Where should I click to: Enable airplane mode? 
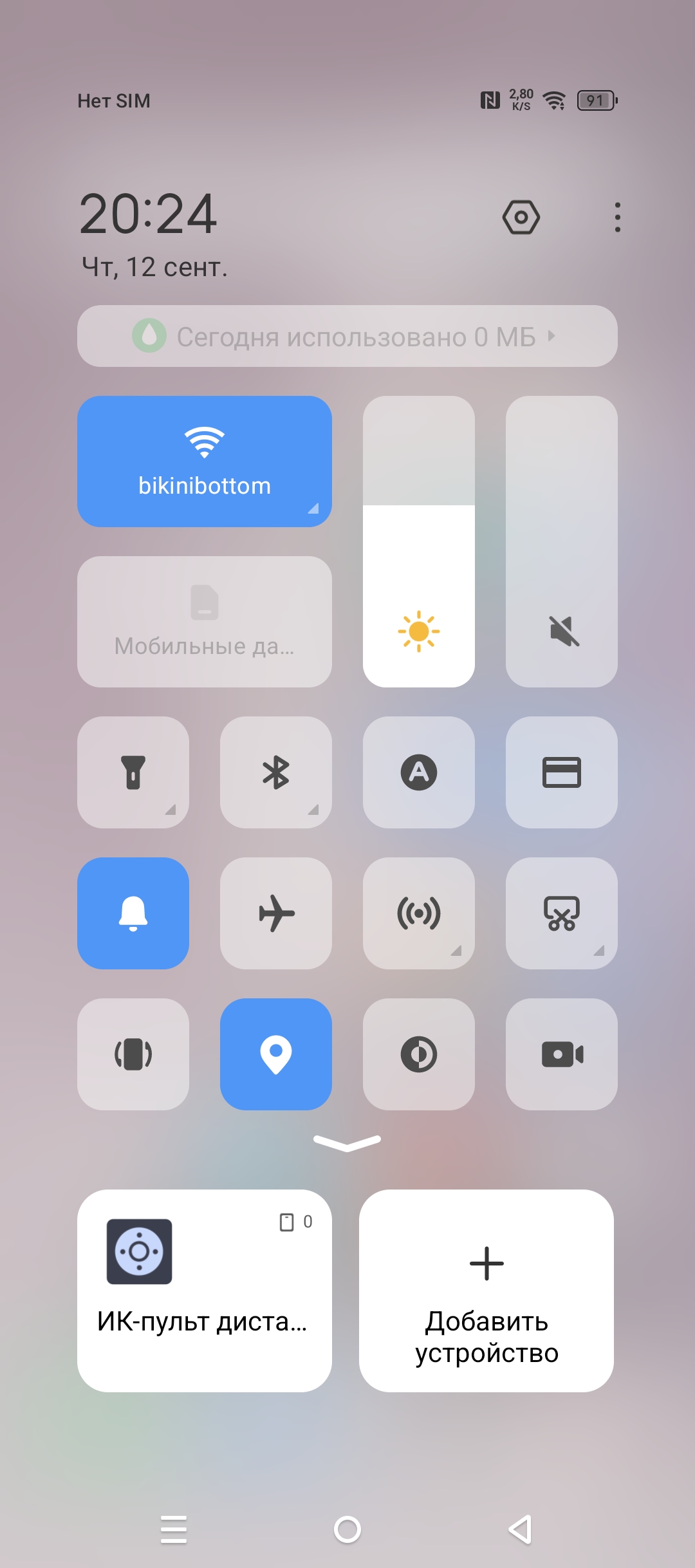pyautogui.click(x=276, y=913)
